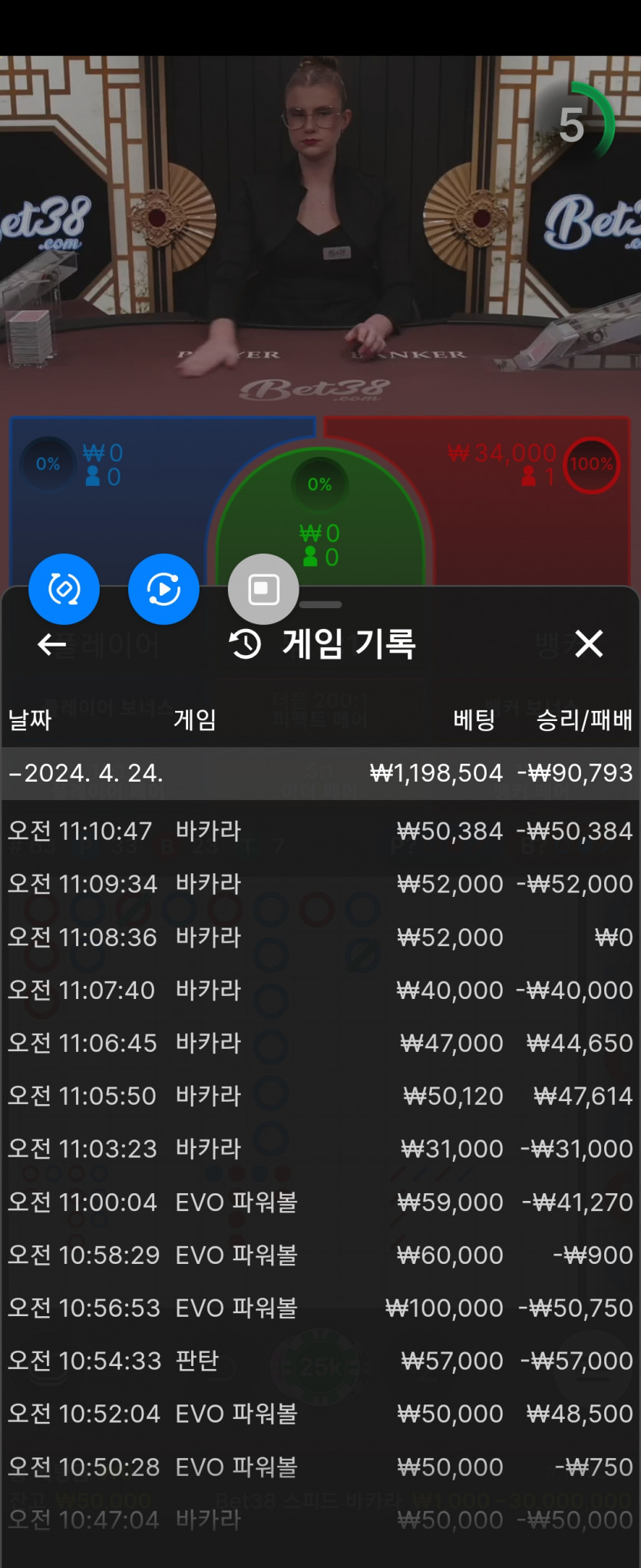
Task: Tap the blue replay-play floating button
Action: click(x=164, y=589)
